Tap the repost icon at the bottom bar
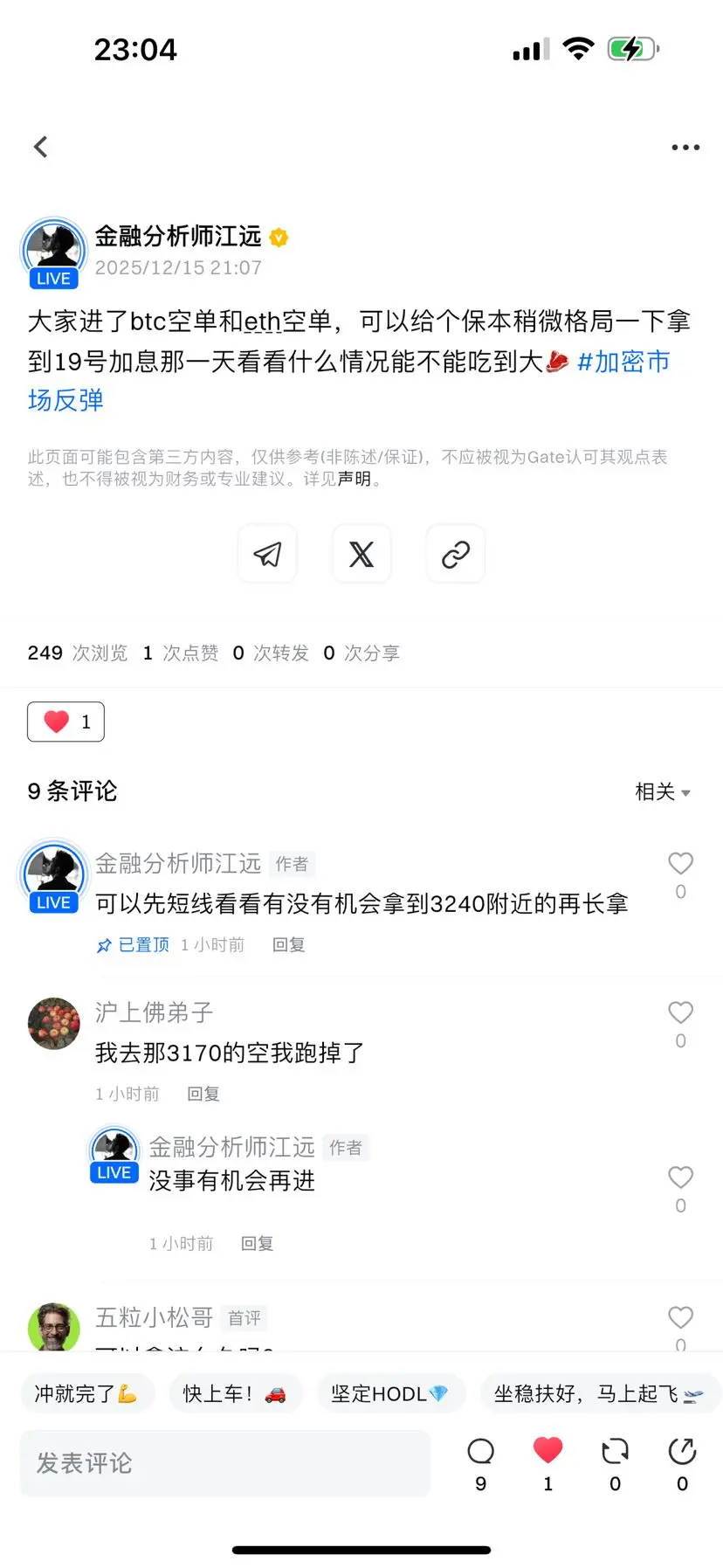723x1568 pixels. [x=615, y=1449]
